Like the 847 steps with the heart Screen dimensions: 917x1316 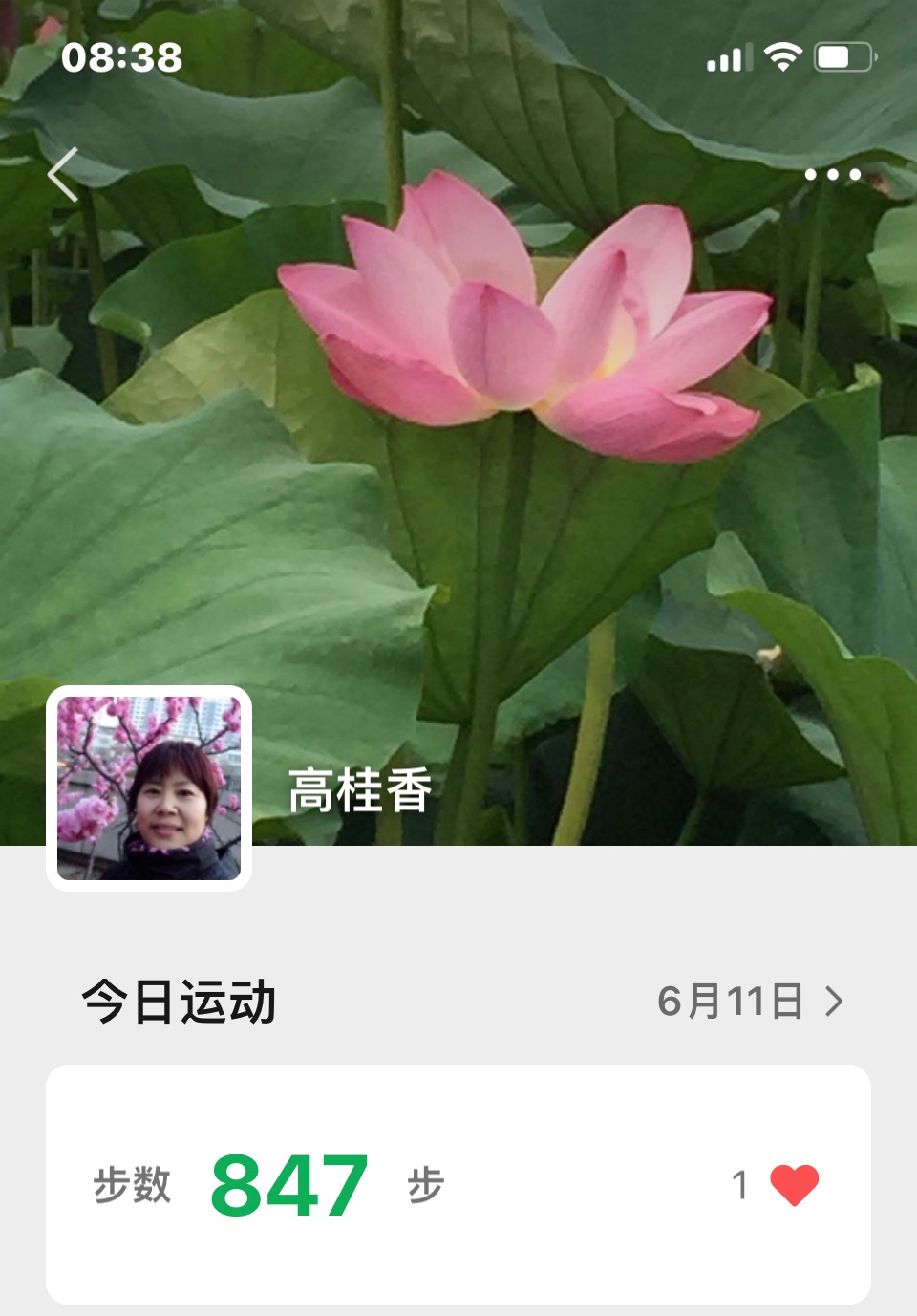point(794,1185)
